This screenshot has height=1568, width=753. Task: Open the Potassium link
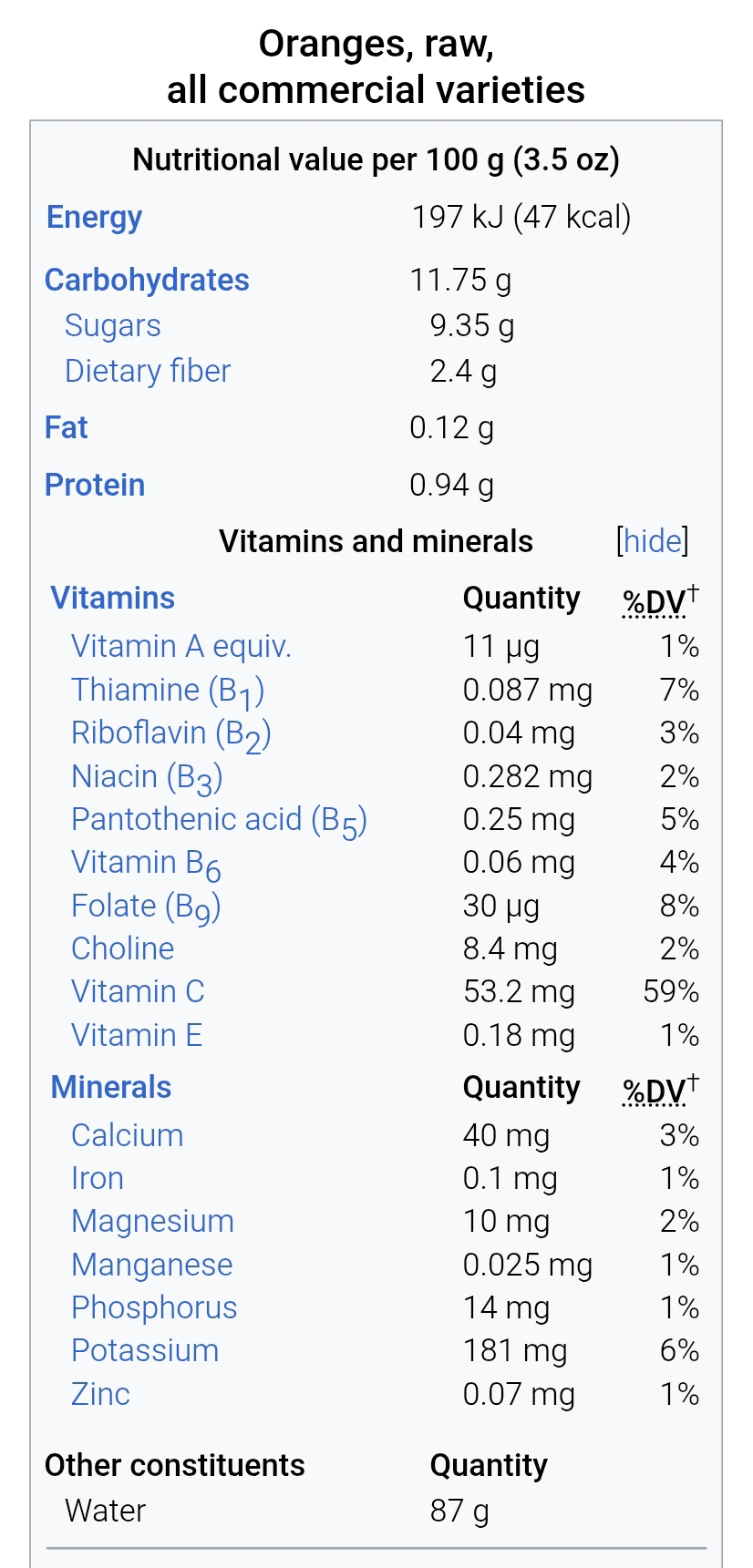coord(145,1351)
